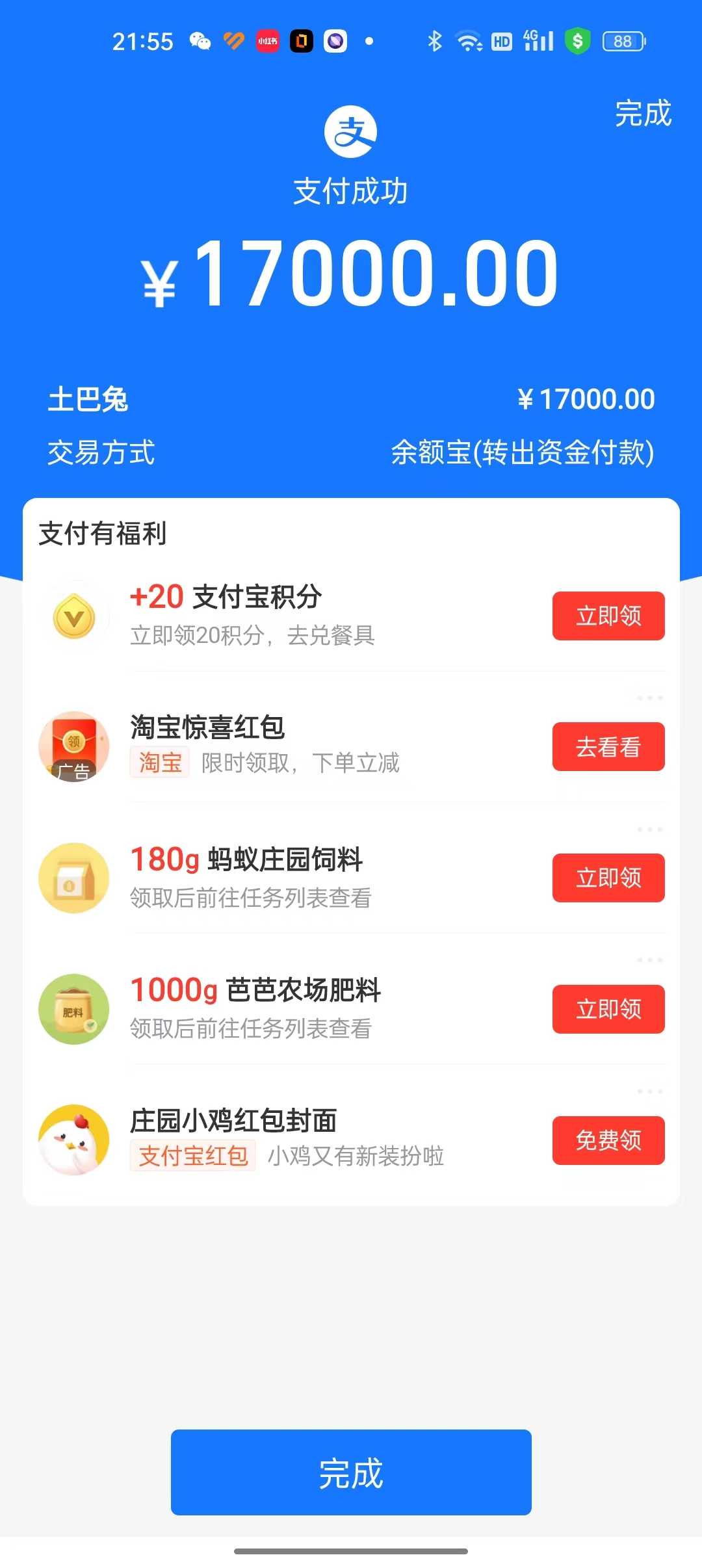The width and height of the screenshot is (702, 1568).
Task: Open more options for 180g 蚂蚁庄园饲料
Action: pos(649,830)
